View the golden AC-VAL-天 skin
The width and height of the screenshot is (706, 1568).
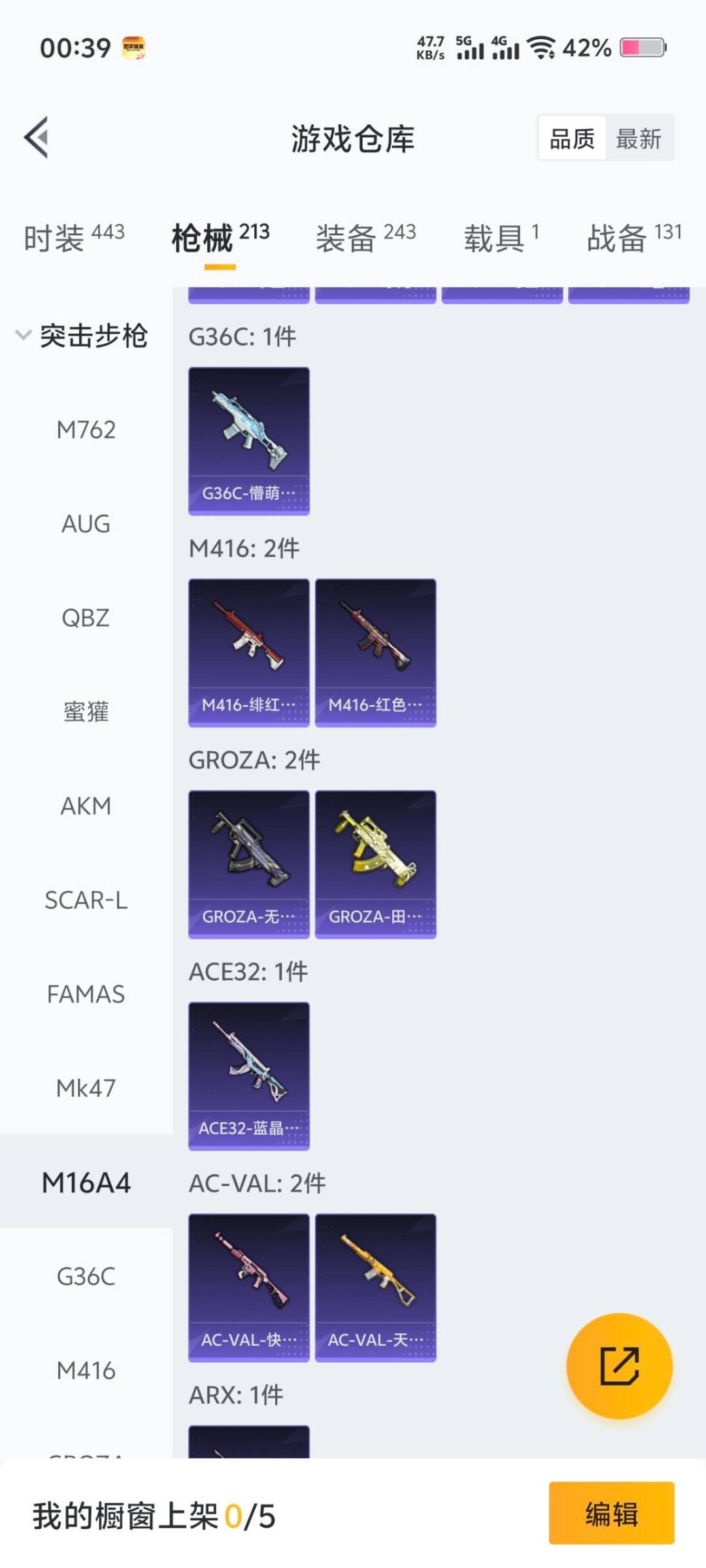[x=375, y=1288]
